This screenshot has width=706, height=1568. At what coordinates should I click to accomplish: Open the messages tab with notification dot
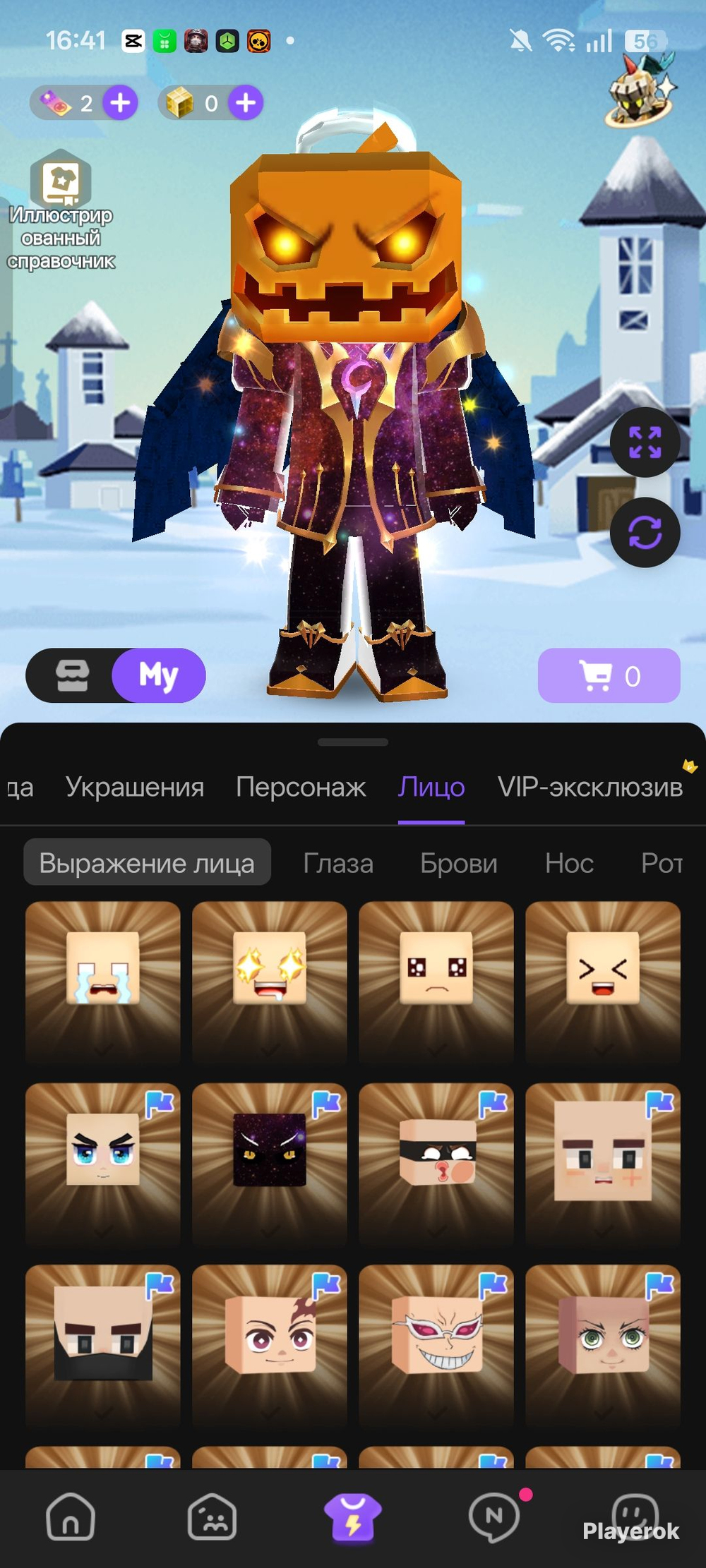pos(494,1516)
